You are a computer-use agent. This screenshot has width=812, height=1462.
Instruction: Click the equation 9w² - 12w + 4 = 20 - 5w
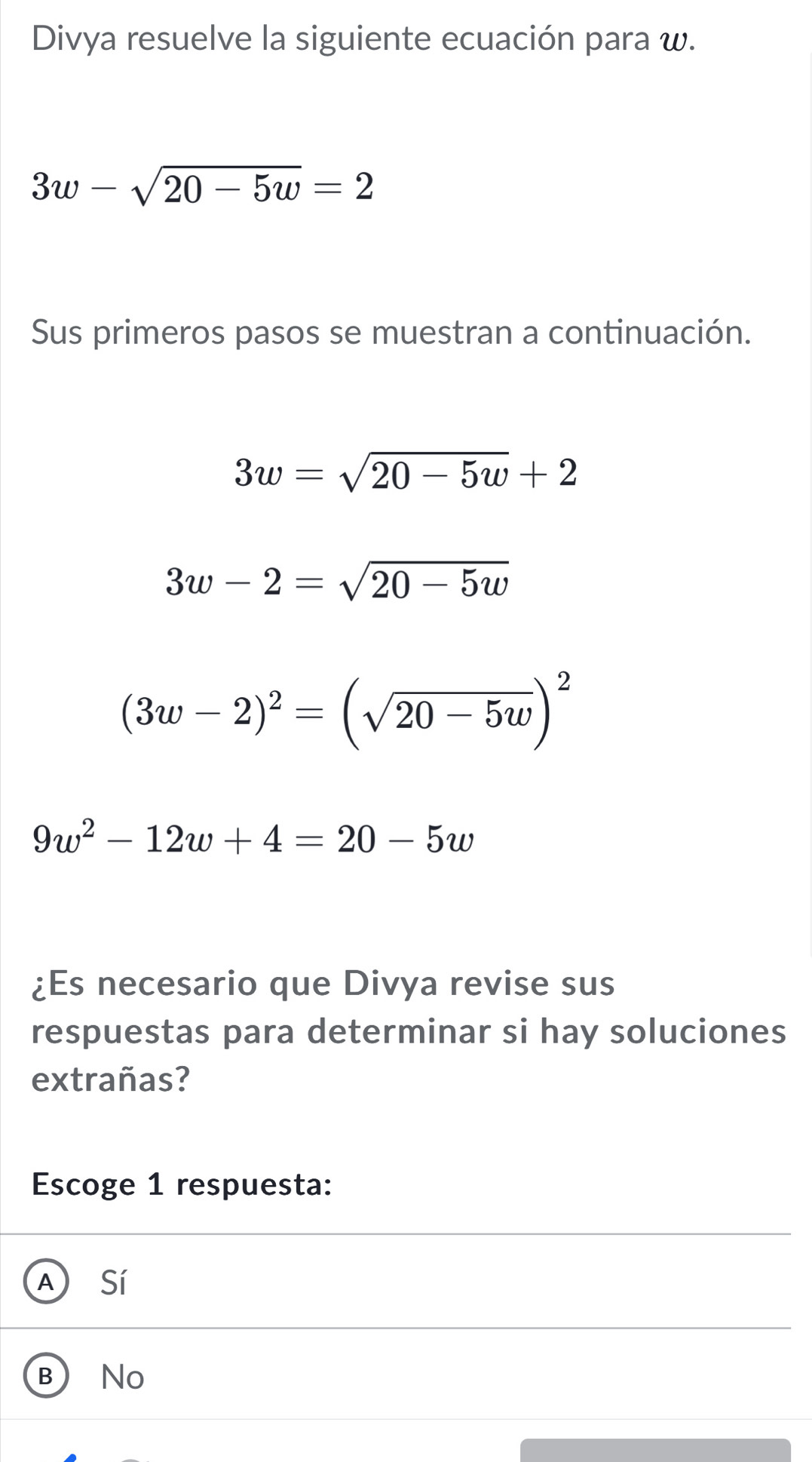[x=251, y=840]
